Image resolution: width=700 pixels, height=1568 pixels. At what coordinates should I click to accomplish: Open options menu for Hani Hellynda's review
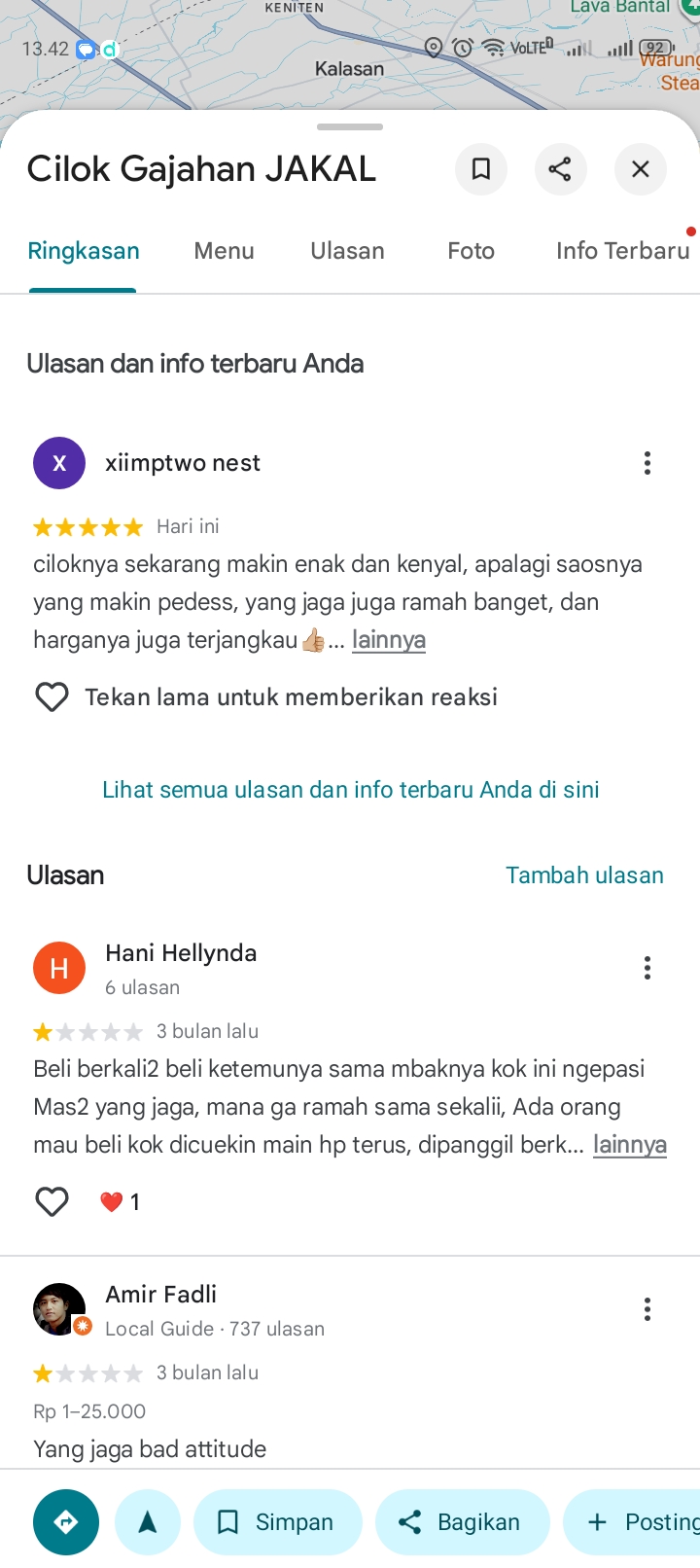(647, 968)
